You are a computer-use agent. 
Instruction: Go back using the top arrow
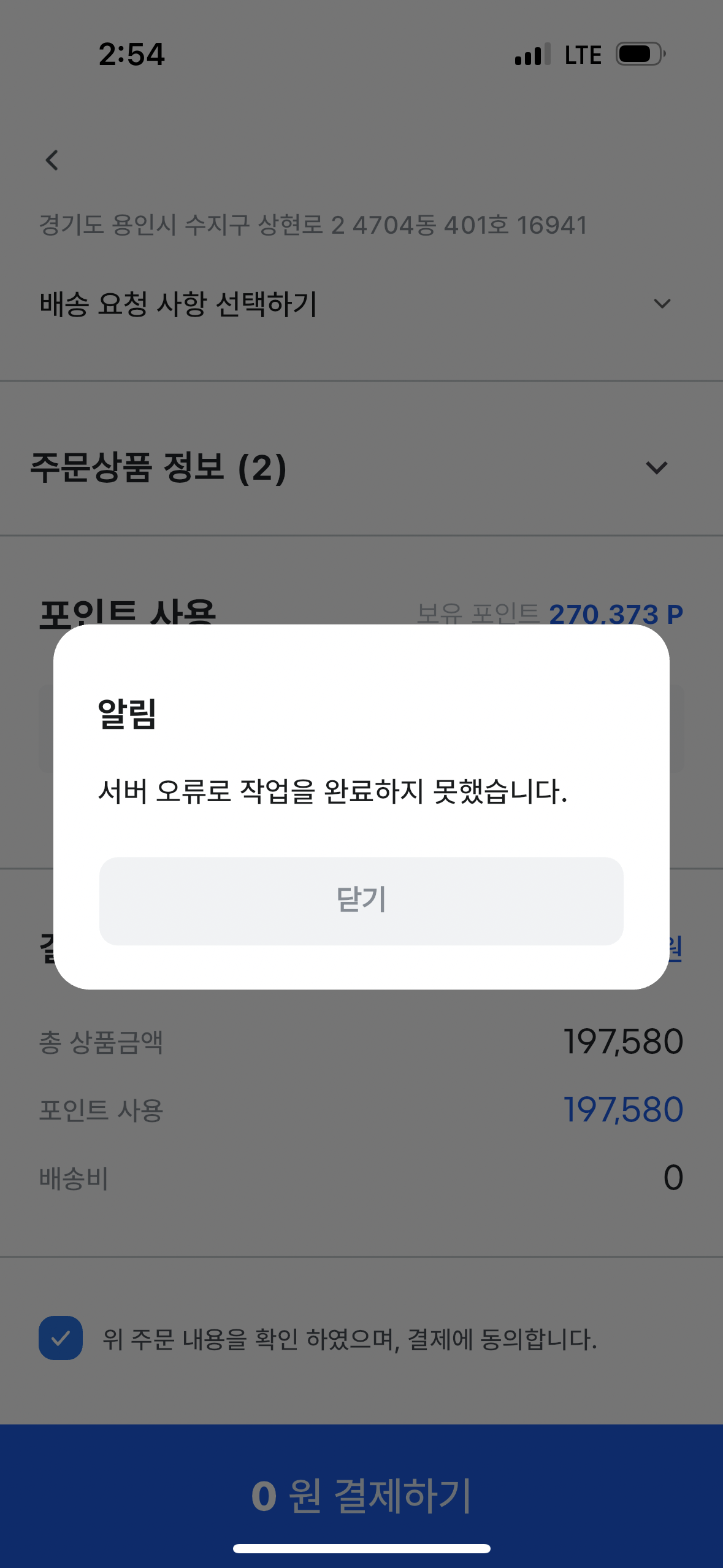(52, 161)
